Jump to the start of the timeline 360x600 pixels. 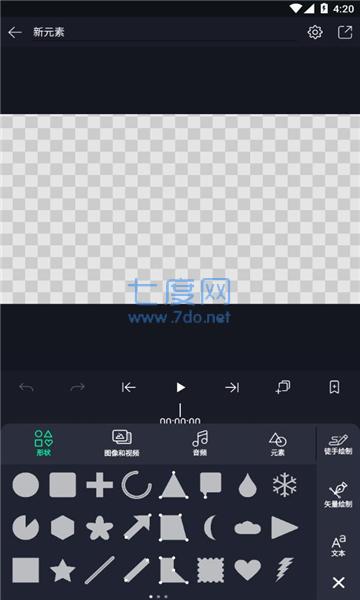tap(129, 388)
